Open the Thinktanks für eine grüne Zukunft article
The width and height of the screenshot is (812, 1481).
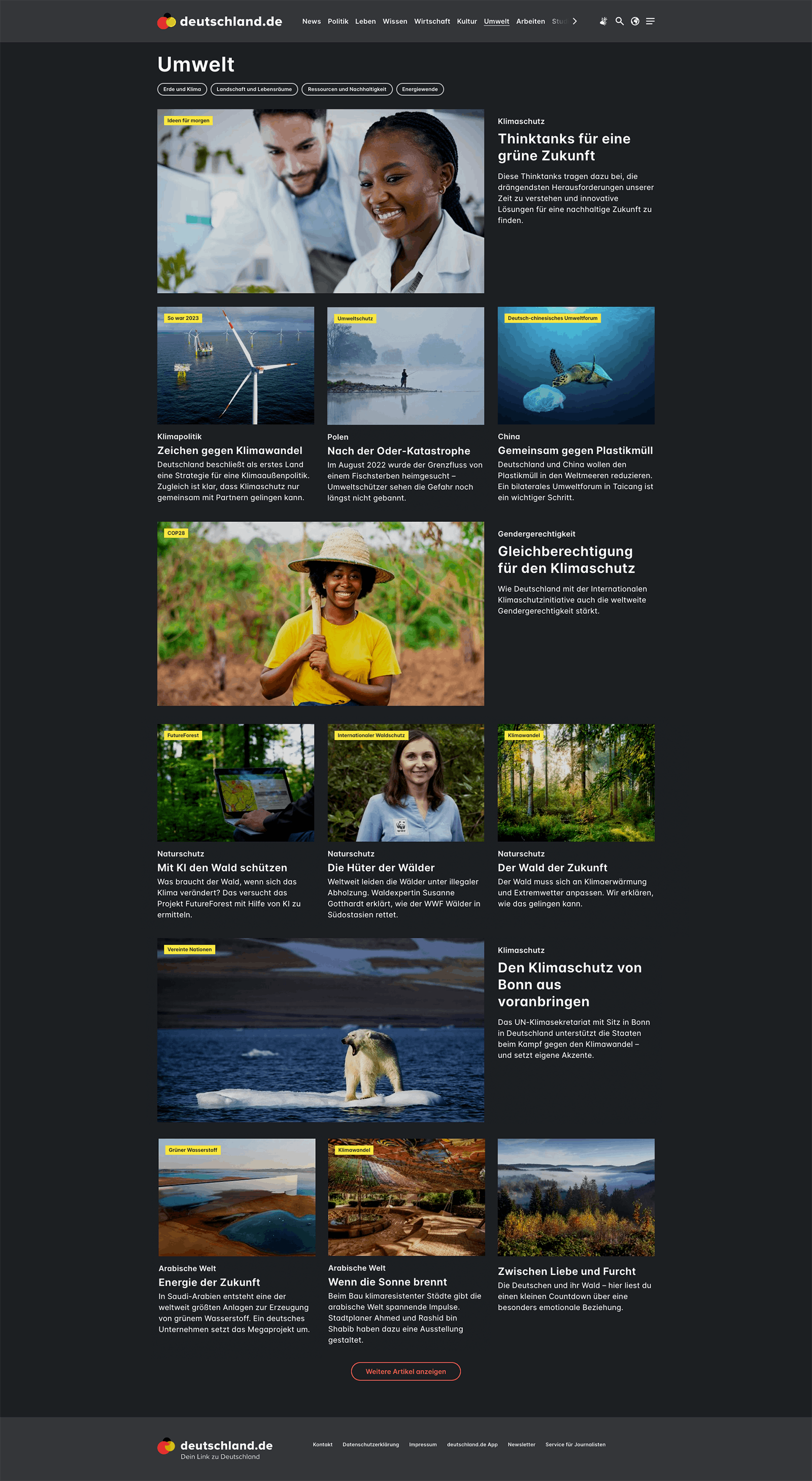tap(563, 147)
